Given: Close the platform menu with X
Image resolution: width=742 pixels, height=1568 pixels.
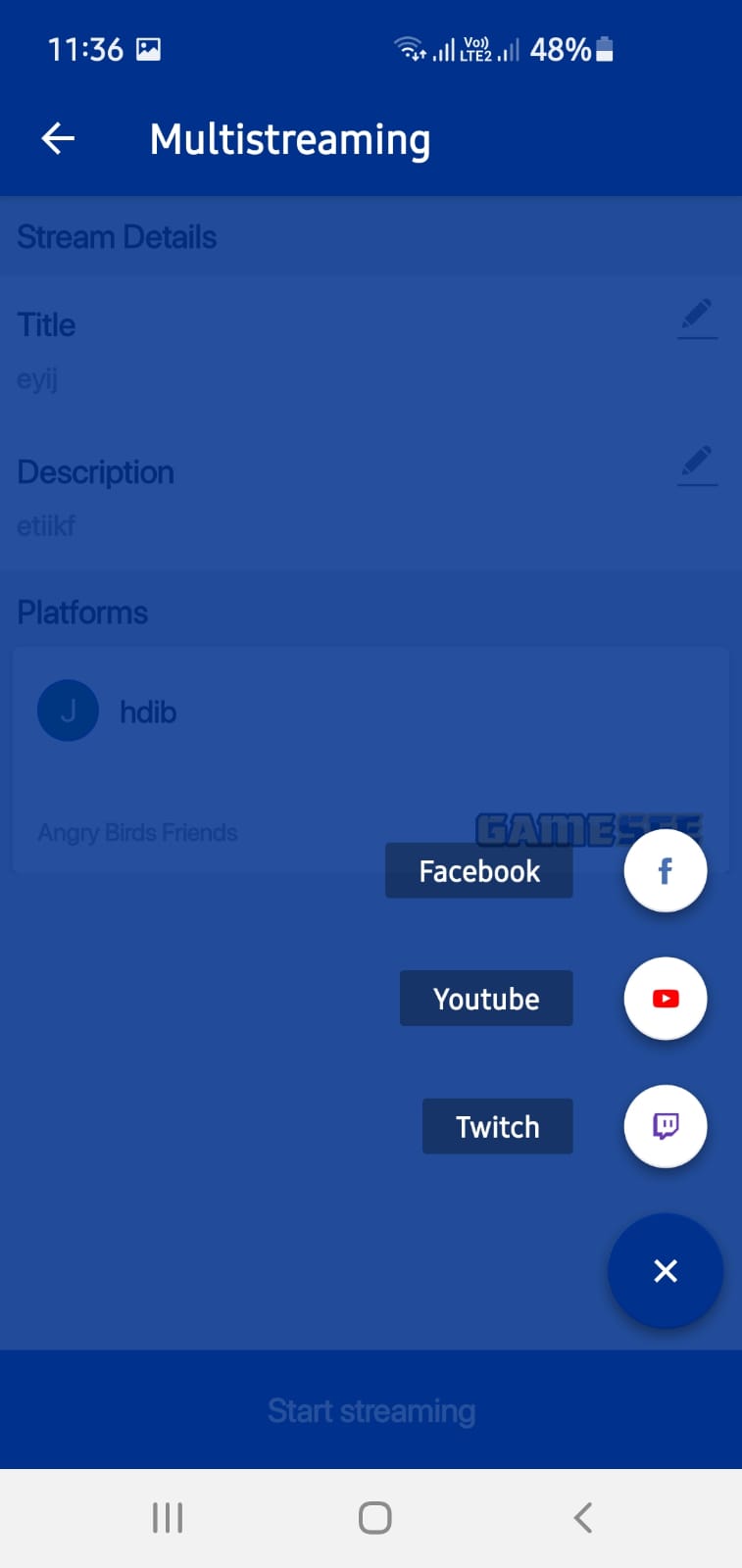Looking at the screenshot, I should coord(665,1271).
